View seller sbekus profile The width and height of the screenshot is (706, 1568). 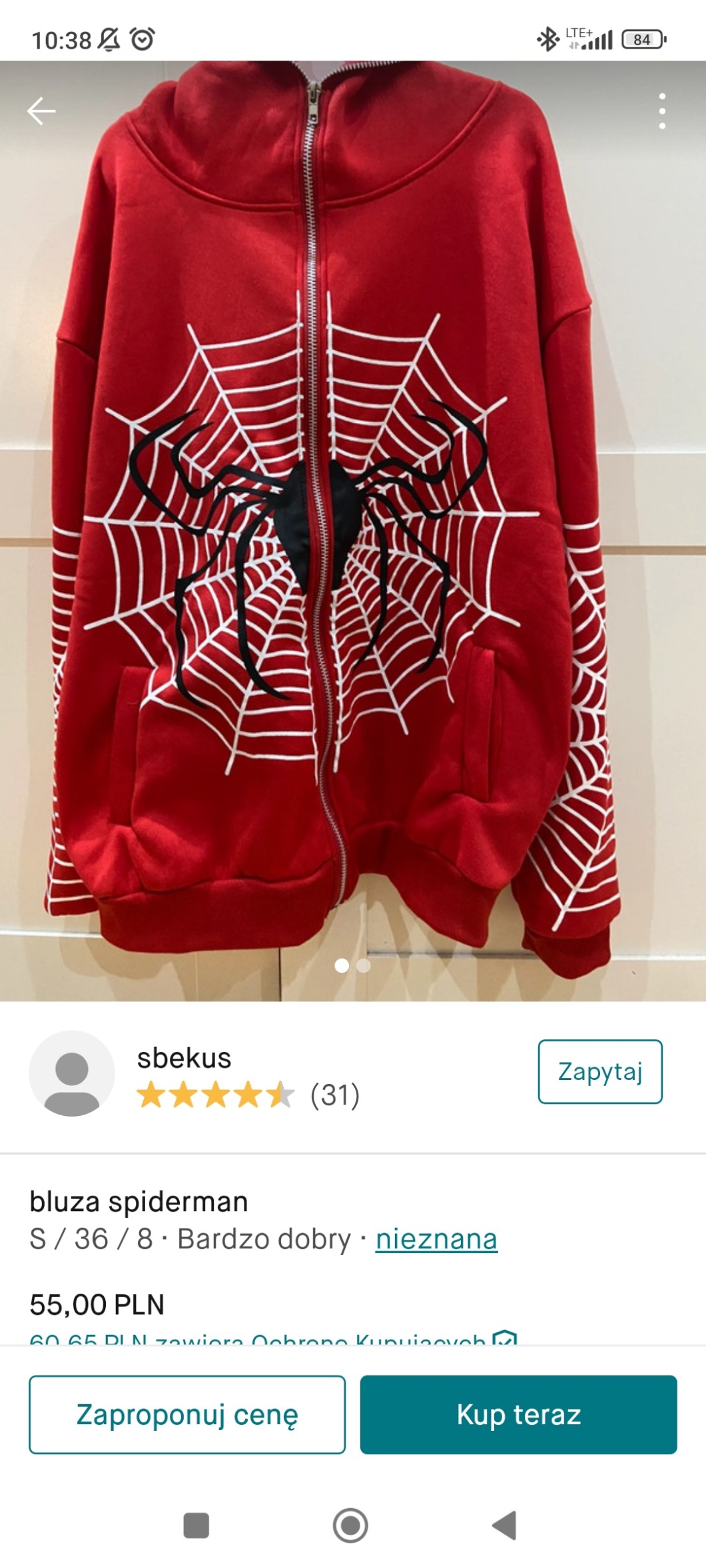[184, 1058]
